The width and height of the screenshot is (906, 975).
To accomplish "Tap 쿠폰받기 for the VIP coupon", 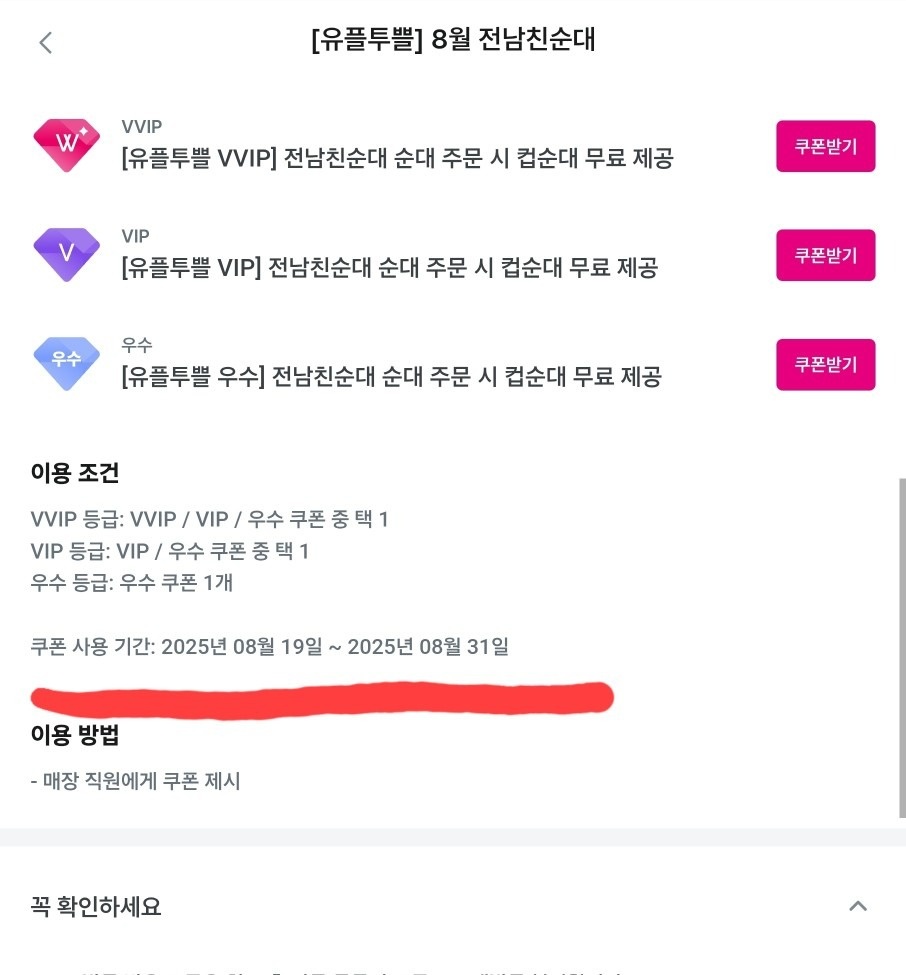I will pyautogui.click(x=825, y=255).
